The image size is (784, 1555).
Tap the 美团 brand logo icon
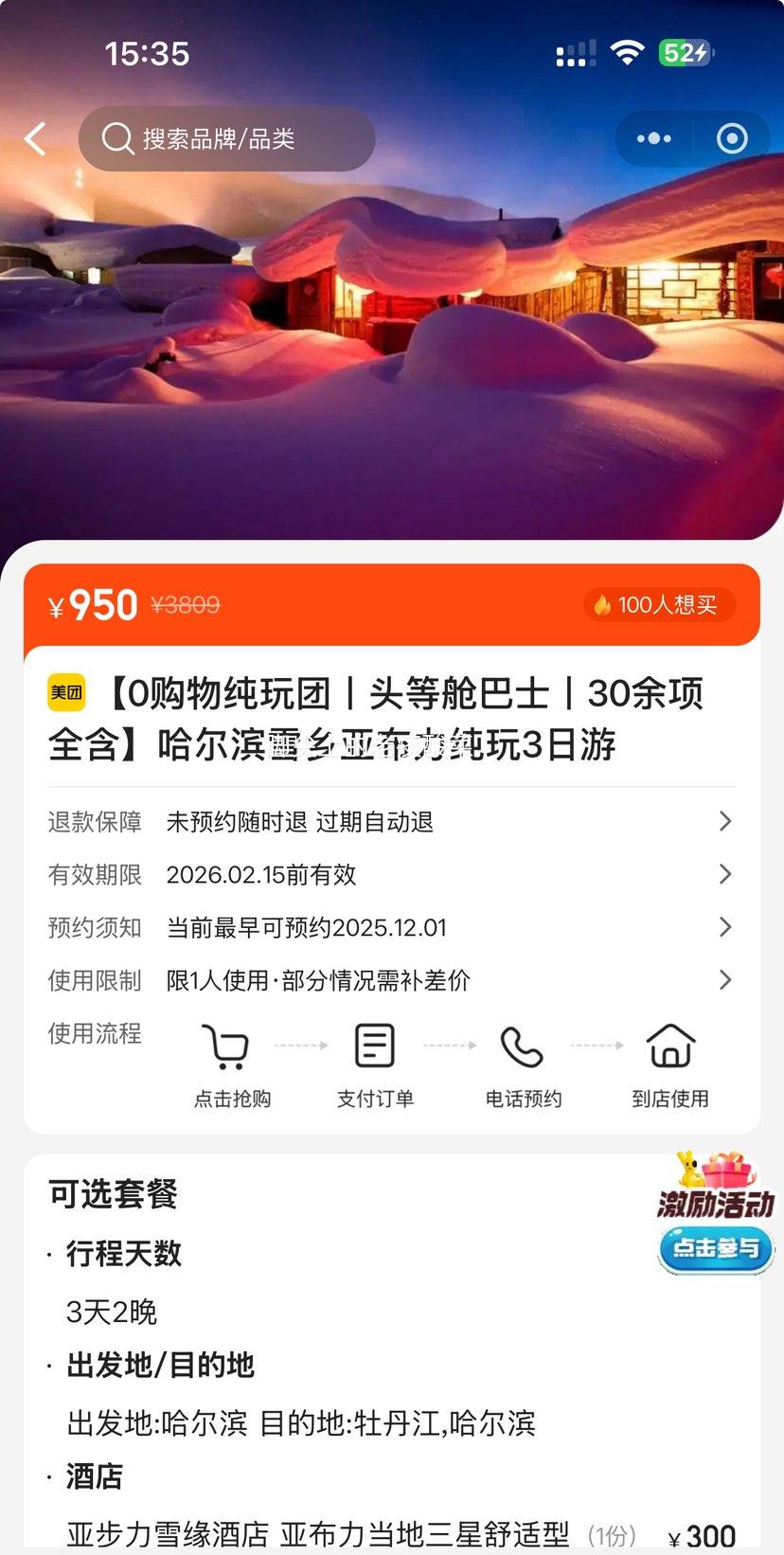click(65, 692)
